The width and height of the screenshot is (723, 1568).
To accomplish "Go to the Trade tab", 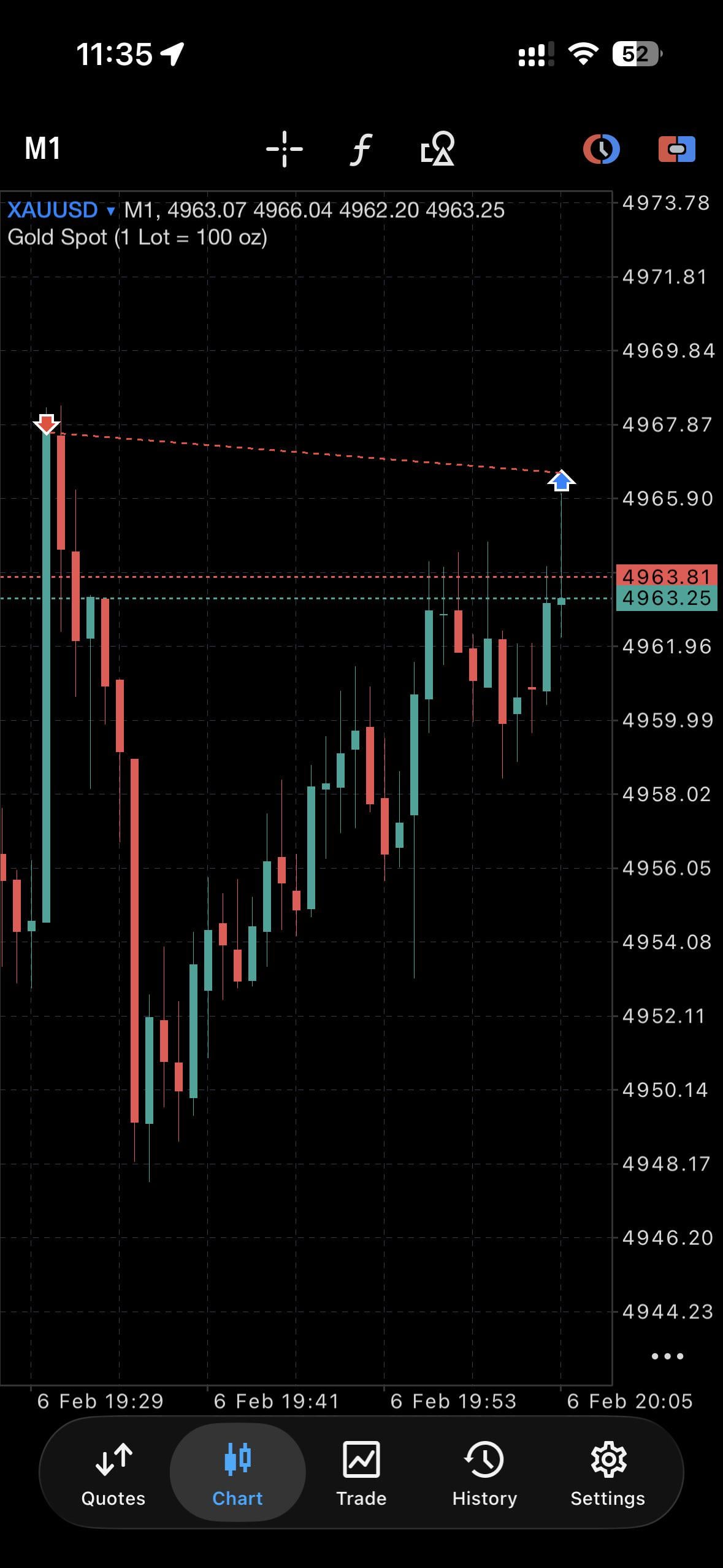I will (x=361, y=1474).
